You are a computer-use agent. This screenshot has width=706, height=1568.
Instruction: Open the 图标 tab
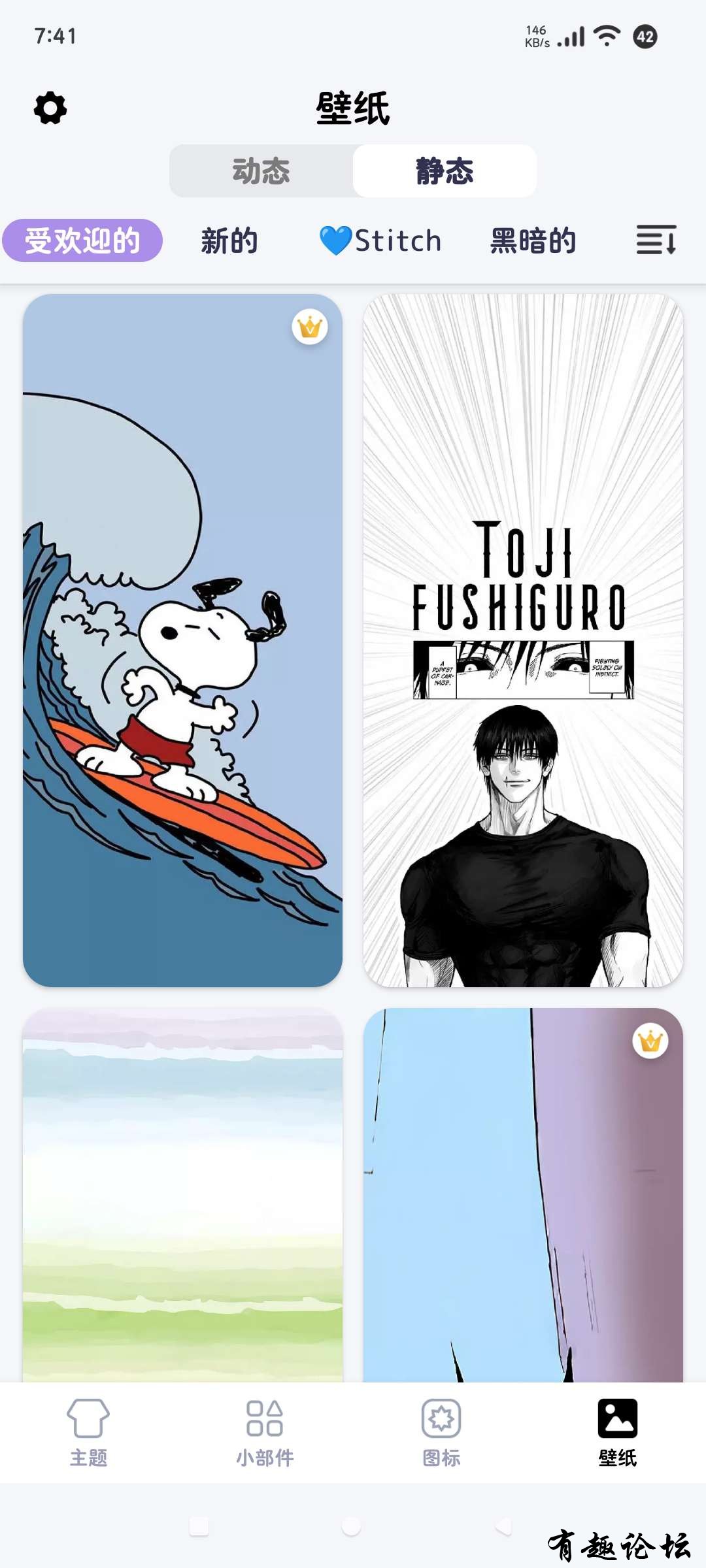pos(441,1431)
